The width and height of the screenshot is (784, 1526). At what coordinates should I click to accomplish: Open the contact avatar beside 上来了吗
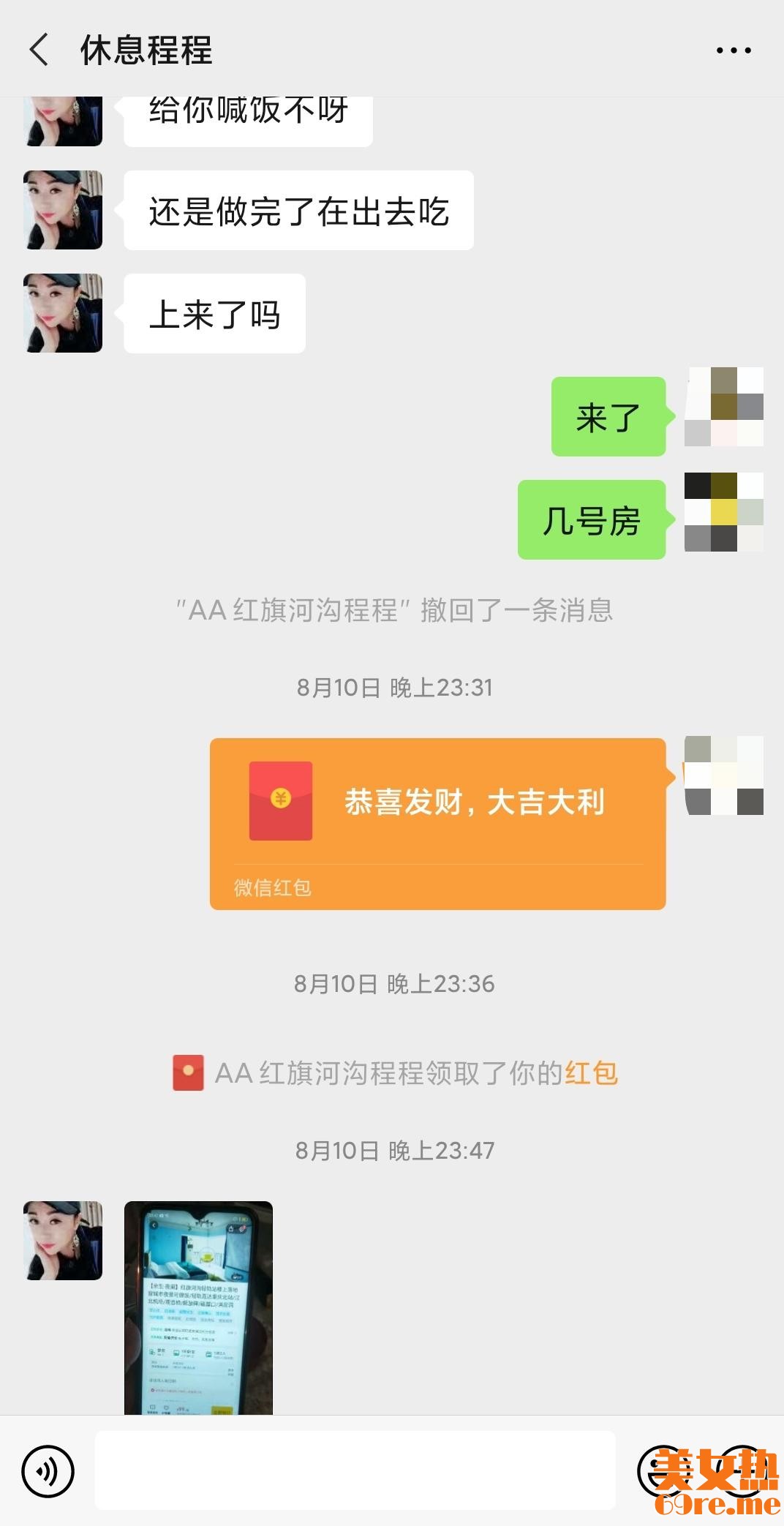point(63,313)
